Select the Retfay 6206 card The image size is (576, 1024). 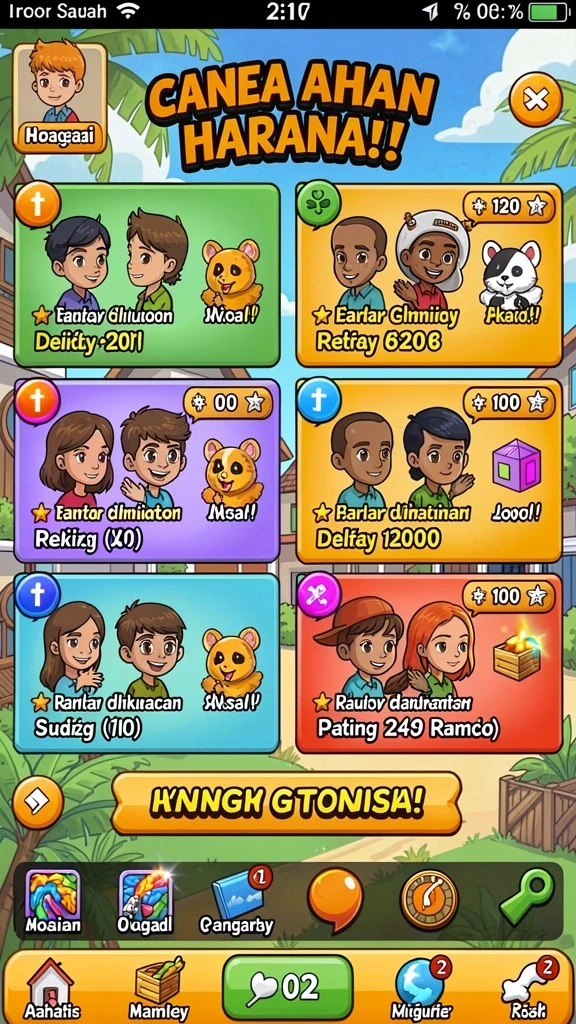click(429, 275)
